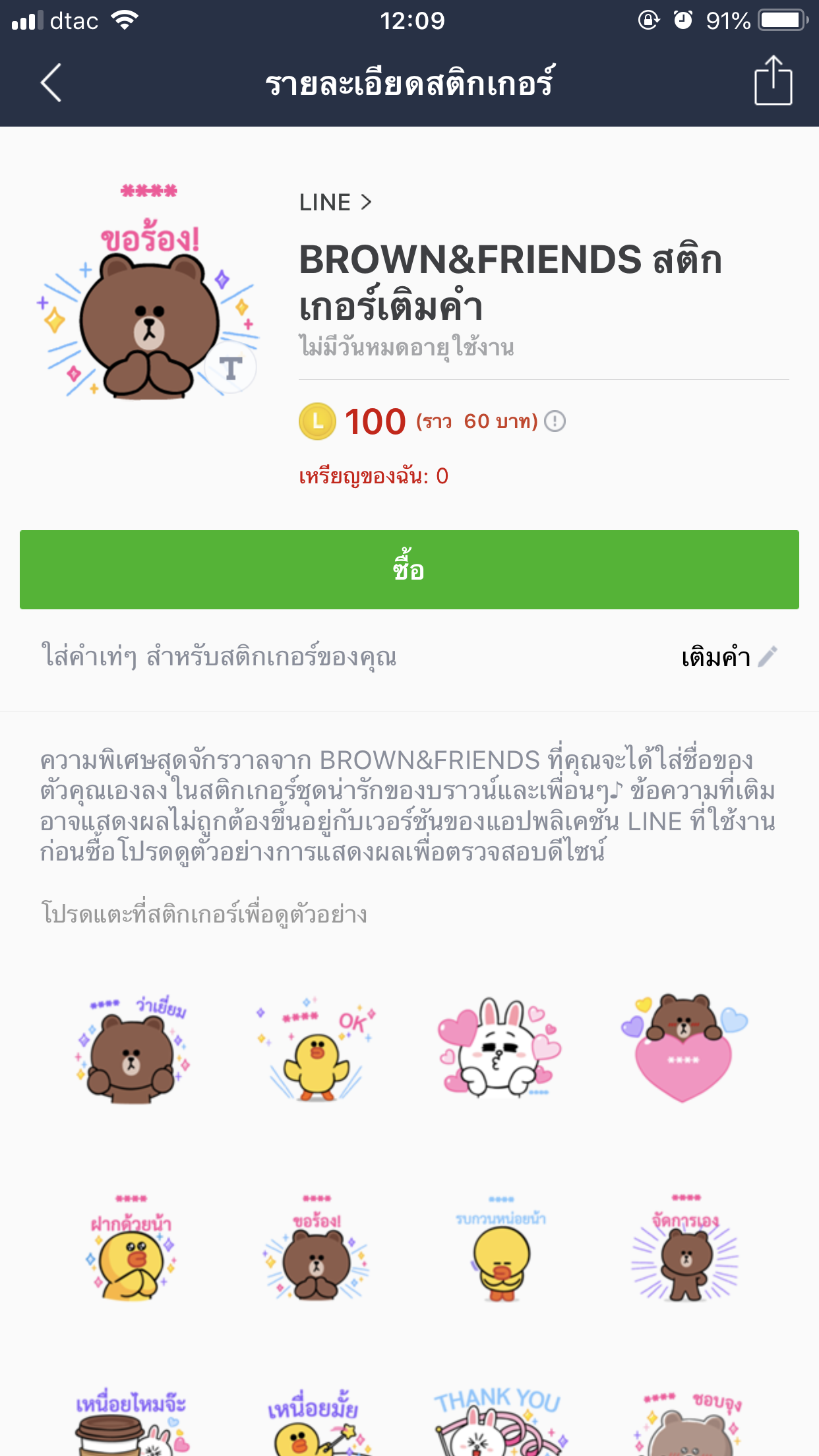Open the price info icon next to 60 บาท
Viewport: 819px width, 1456px height.
click(555, 421)
